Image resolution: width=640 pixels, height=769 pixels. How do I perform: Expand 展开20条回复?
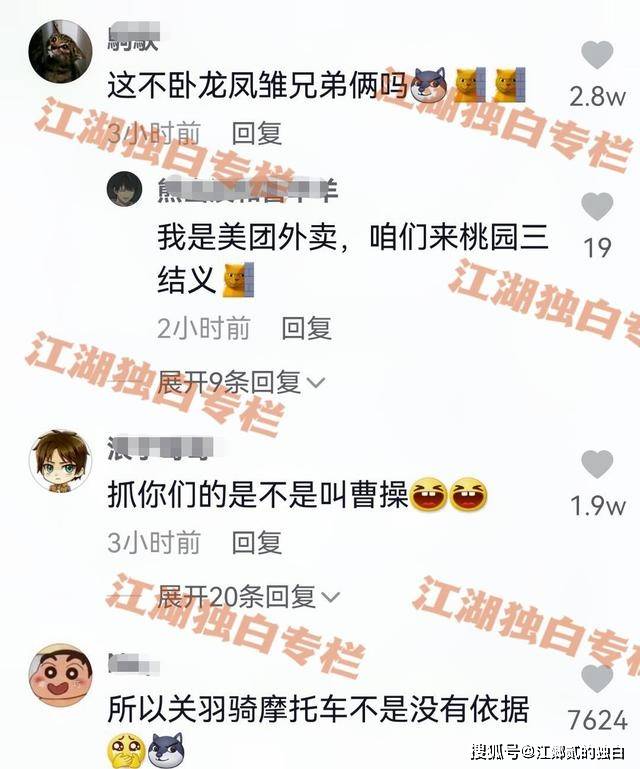pyautogui.click(x=248, y=597)
